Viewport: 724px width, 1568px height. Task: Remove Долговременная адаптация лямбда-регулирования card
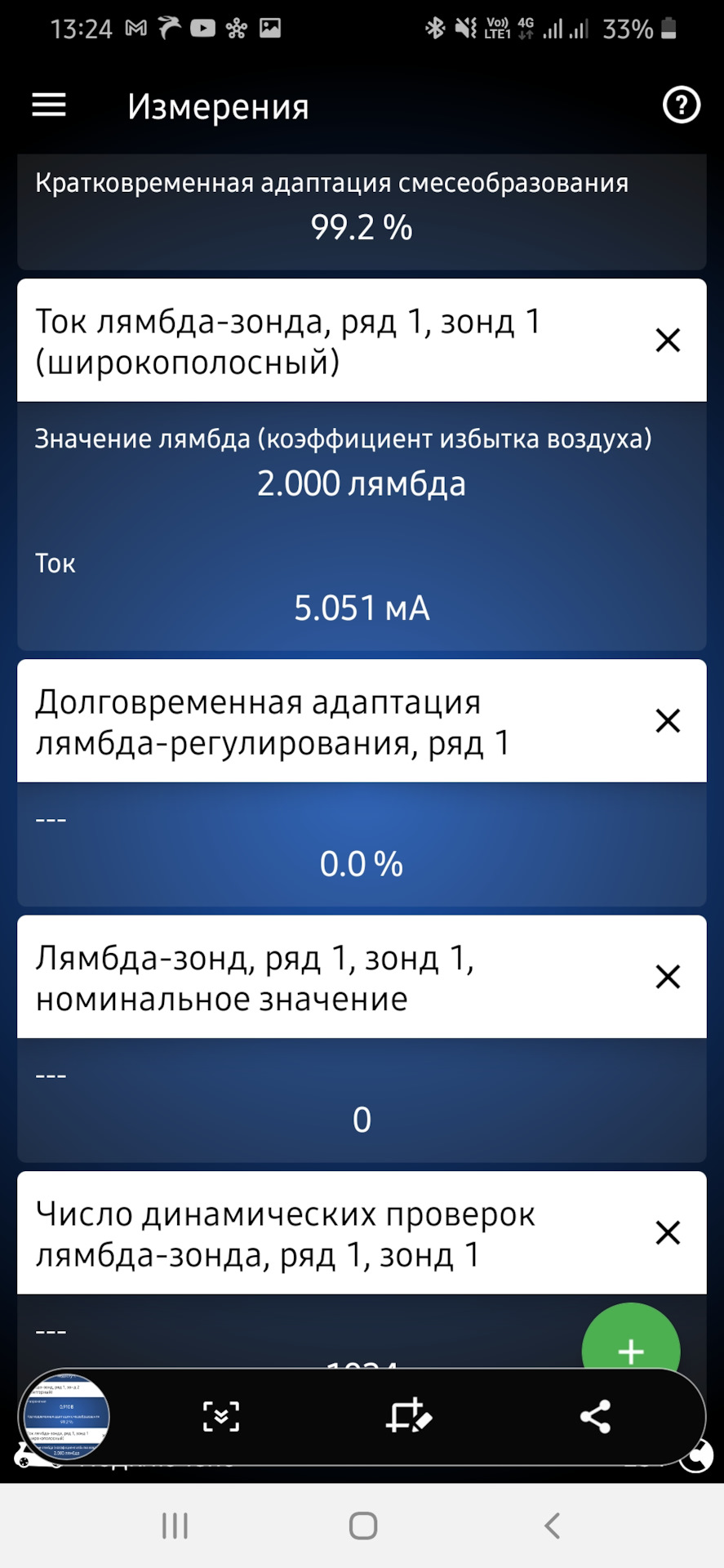tap(668, 721)
